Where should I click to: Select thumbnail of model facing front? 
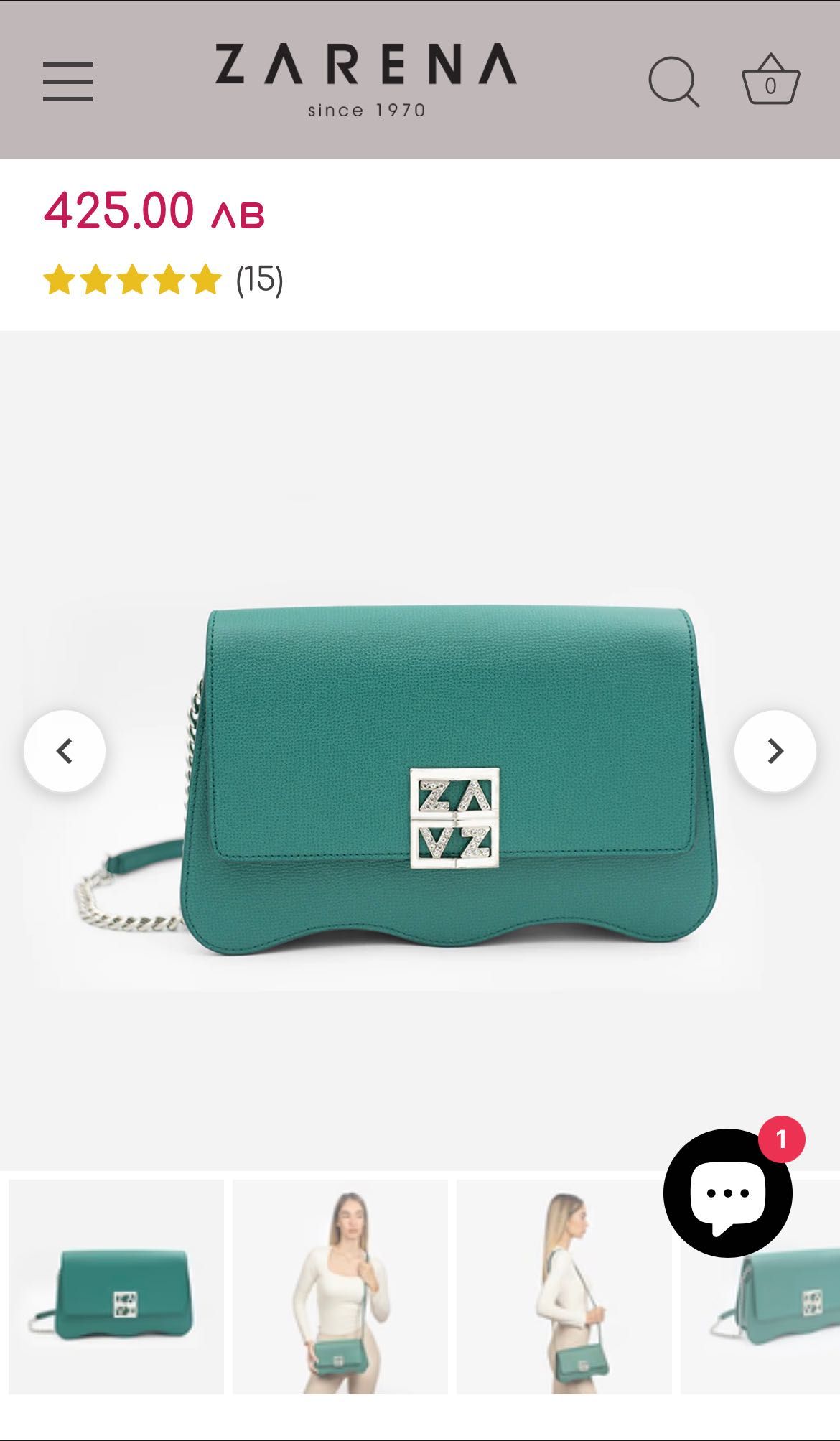(x=340, y=1287)
